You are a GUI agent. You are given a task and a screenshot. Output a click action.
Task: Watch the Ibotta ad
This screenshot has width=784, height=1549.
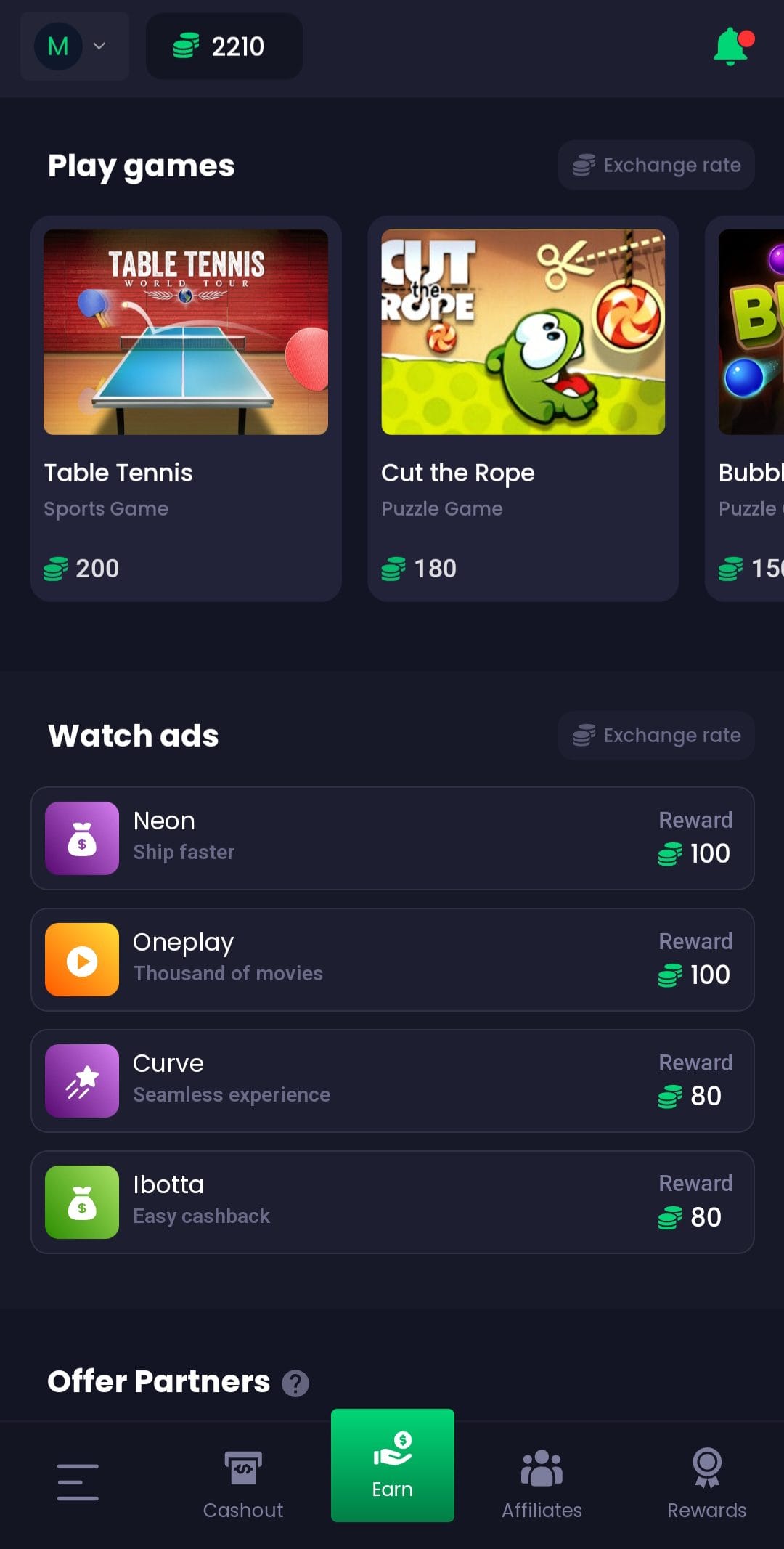(x=392, y=1202)
